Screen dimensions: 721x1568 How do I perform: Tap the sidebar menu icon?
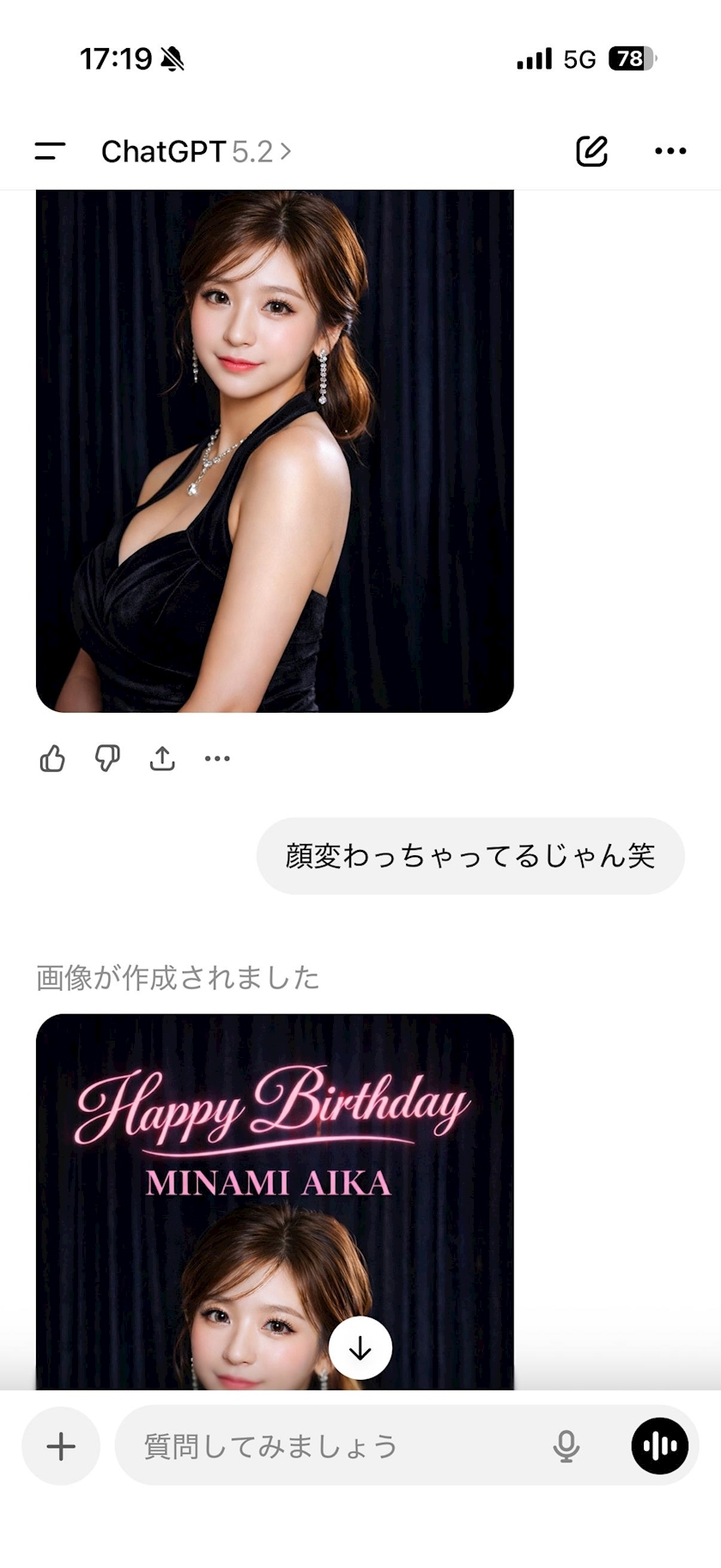pos(49,151)
